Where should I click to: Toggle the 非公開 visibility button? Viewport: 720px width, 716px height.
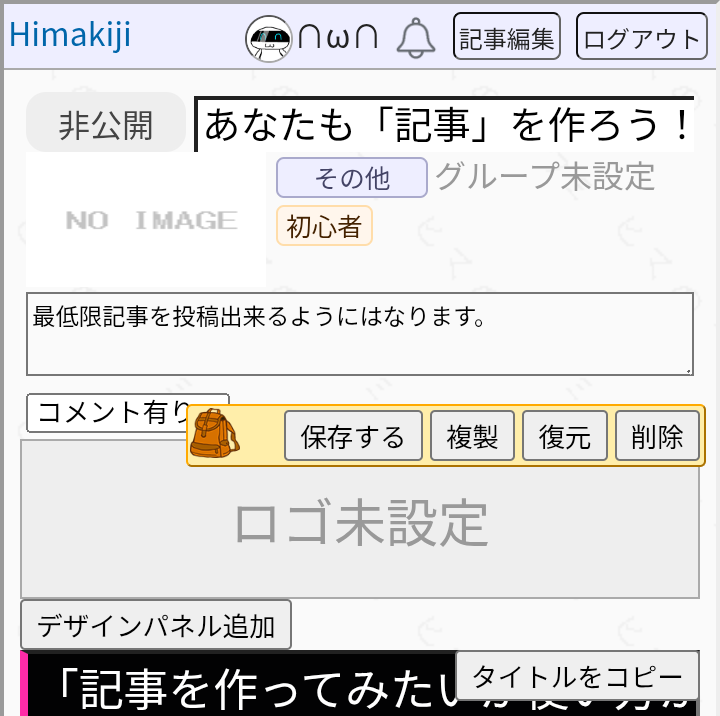(105, 125)
